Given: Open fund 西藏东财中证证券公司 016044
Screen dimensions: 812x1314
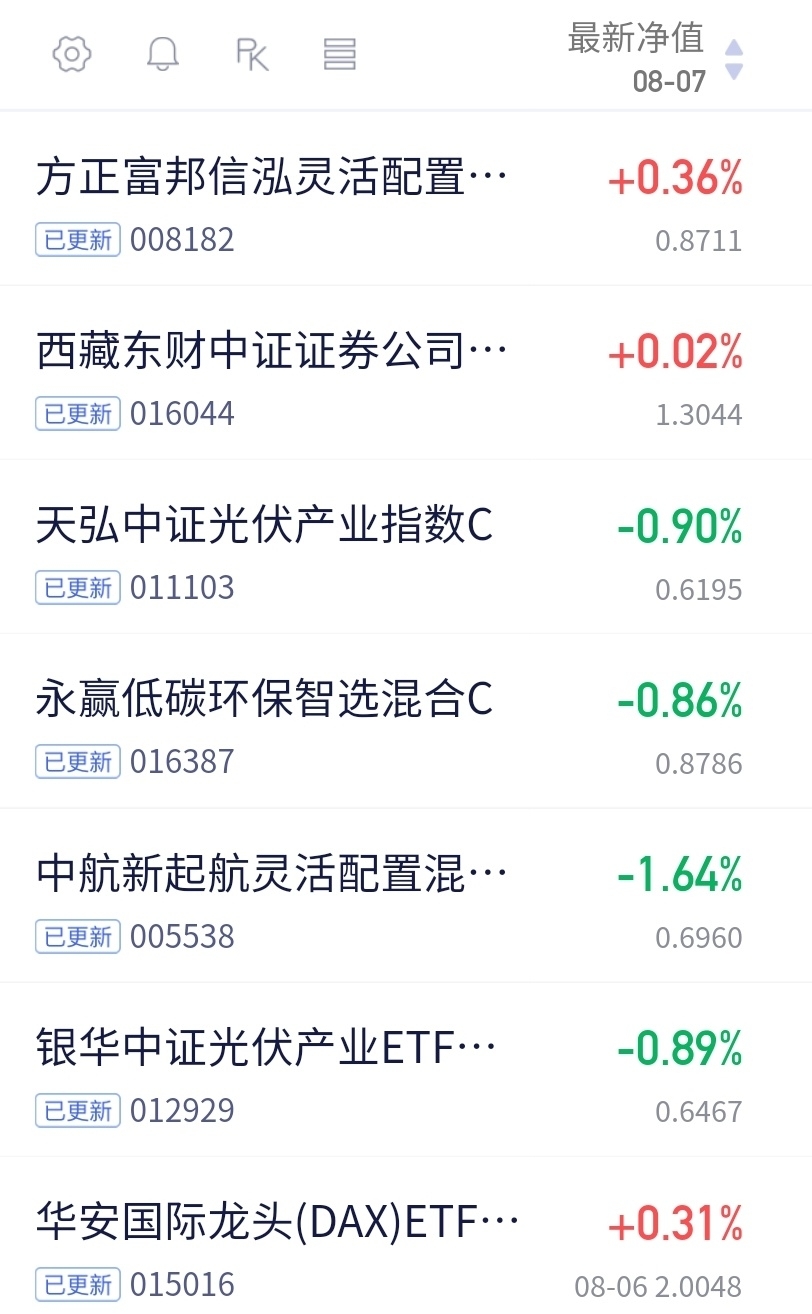Looking at the screenshot, I should coord(406,373).
